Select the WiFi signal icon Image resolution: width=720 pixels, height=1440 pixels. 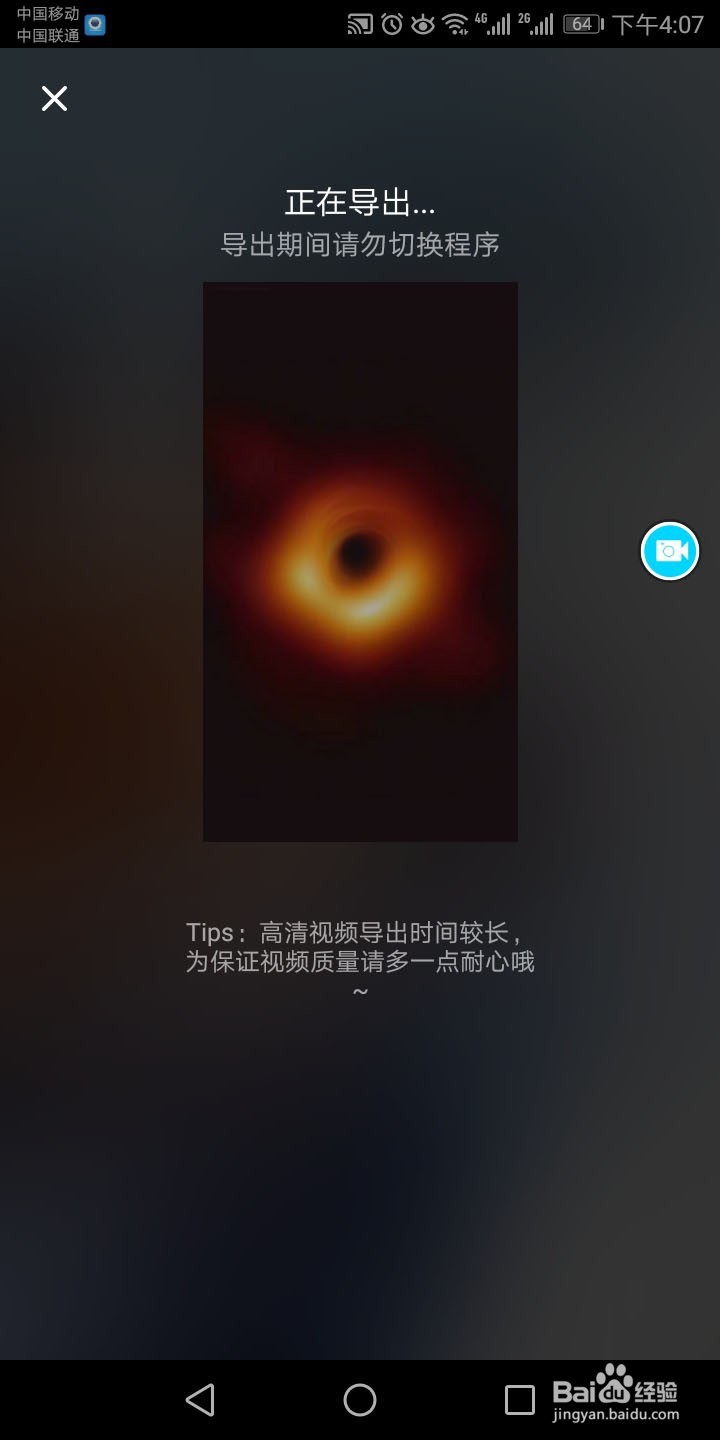tap(454, 24)
